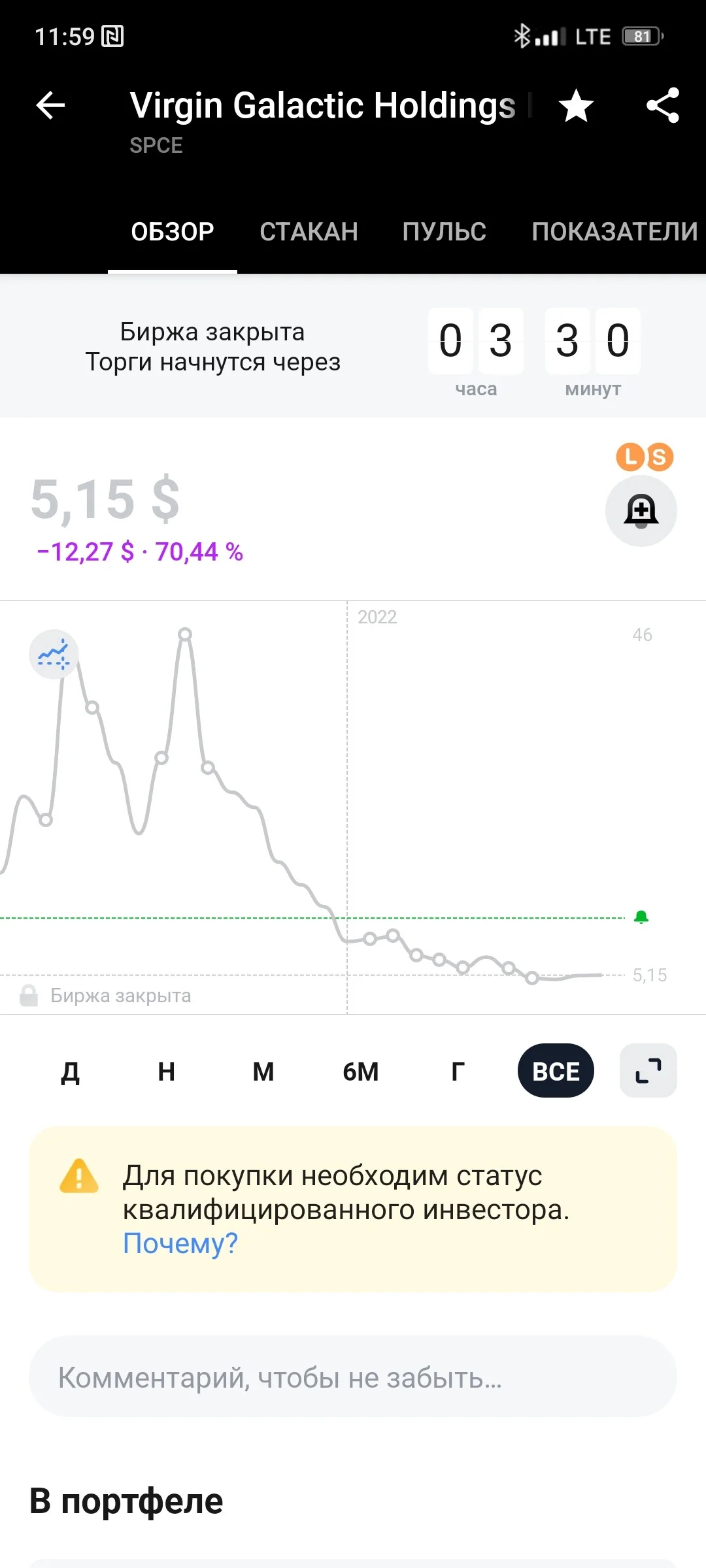Open chart indicators icon on the graph
706x1568 pixels.
54,654
